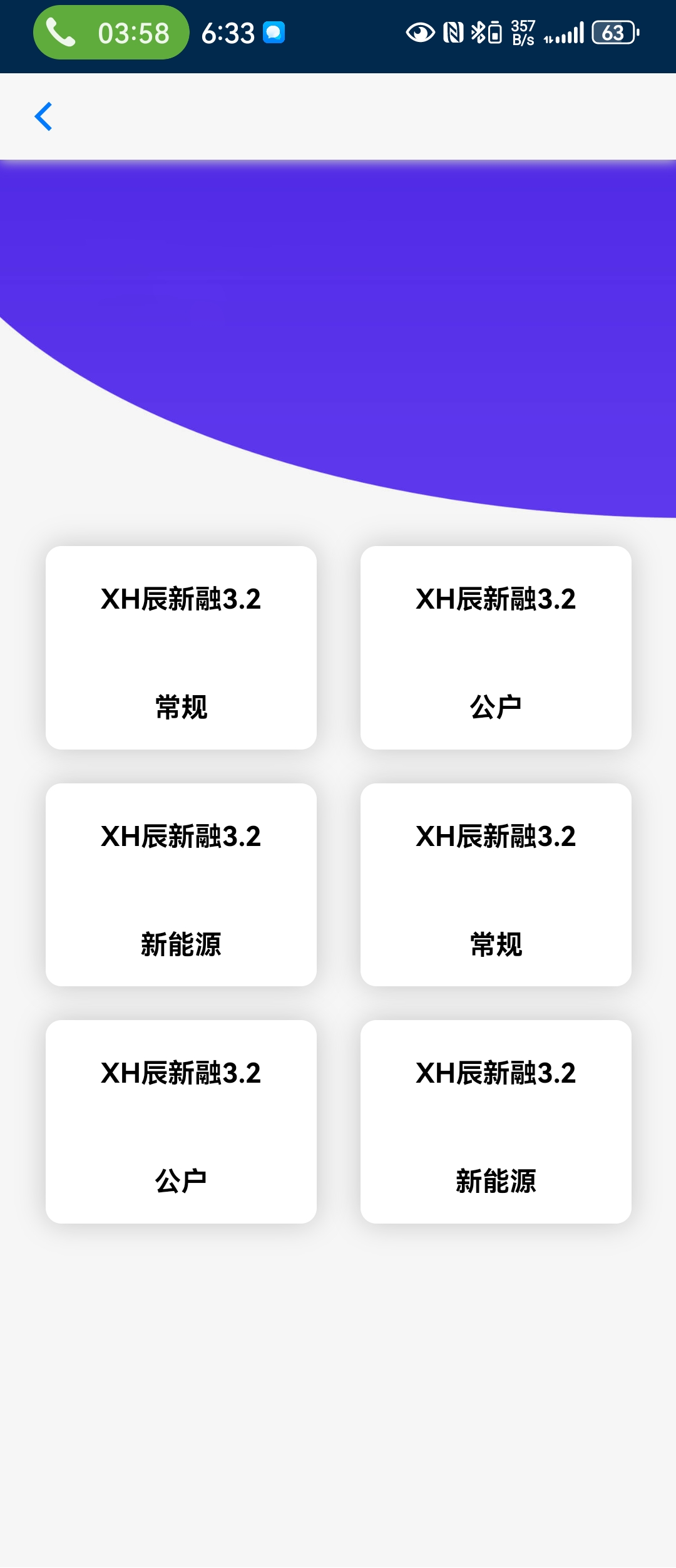Screen dimensions: 676x1568
Task: Select the last XH辰新融3.2 新能源 card
Action: 496,1121
